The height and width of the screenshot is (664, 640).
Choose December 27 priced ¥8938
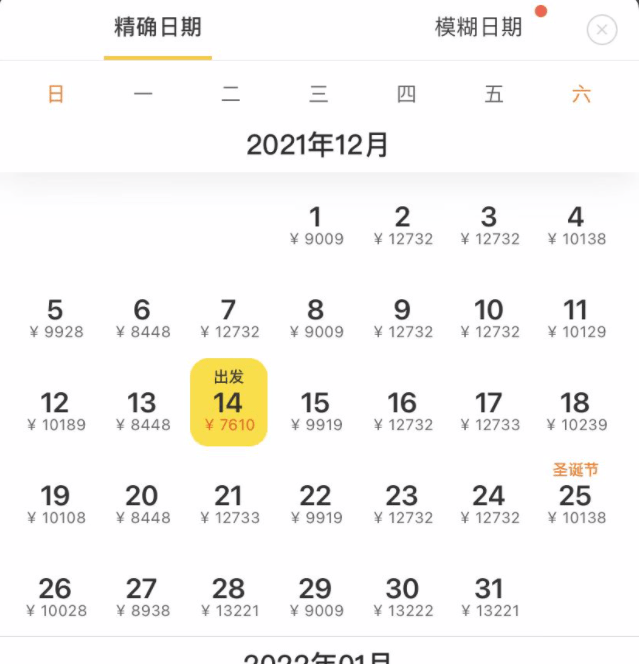pyautogui.click(x=142, y=597)
